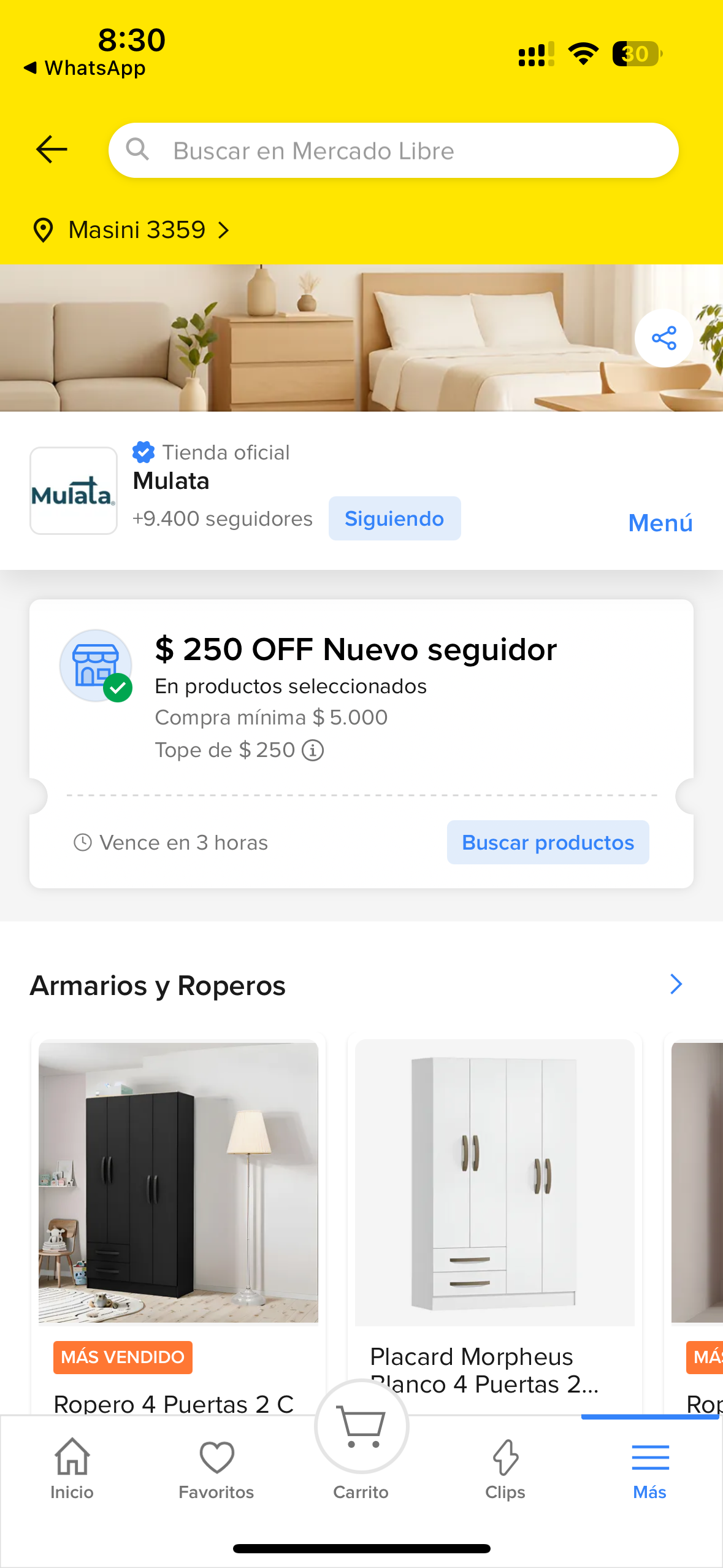Go back with the arrow icon
The height and width of the screenshot is (1568, 723).
52,150
